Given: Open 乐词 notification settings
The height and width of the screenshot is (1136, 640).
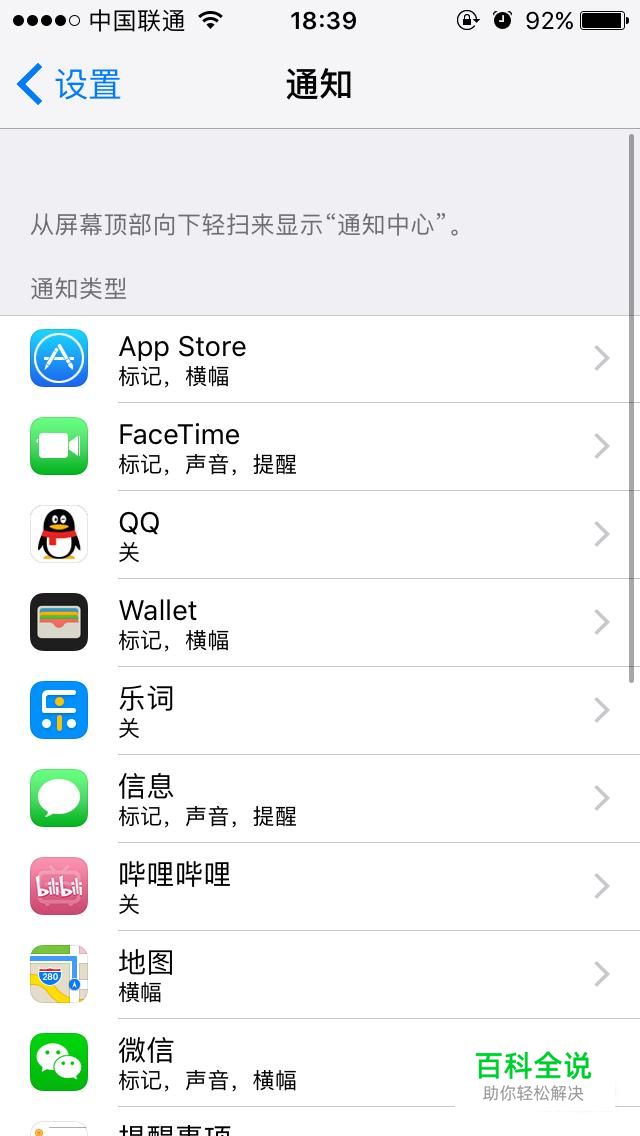Looking at the screenshot, I should [x=320, y=711].
